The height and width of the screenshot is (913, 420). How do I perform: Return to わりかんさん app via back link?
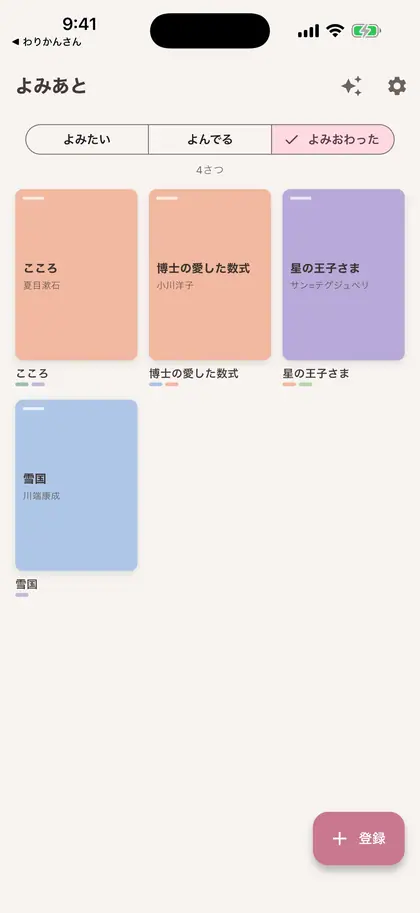[47, 42]
